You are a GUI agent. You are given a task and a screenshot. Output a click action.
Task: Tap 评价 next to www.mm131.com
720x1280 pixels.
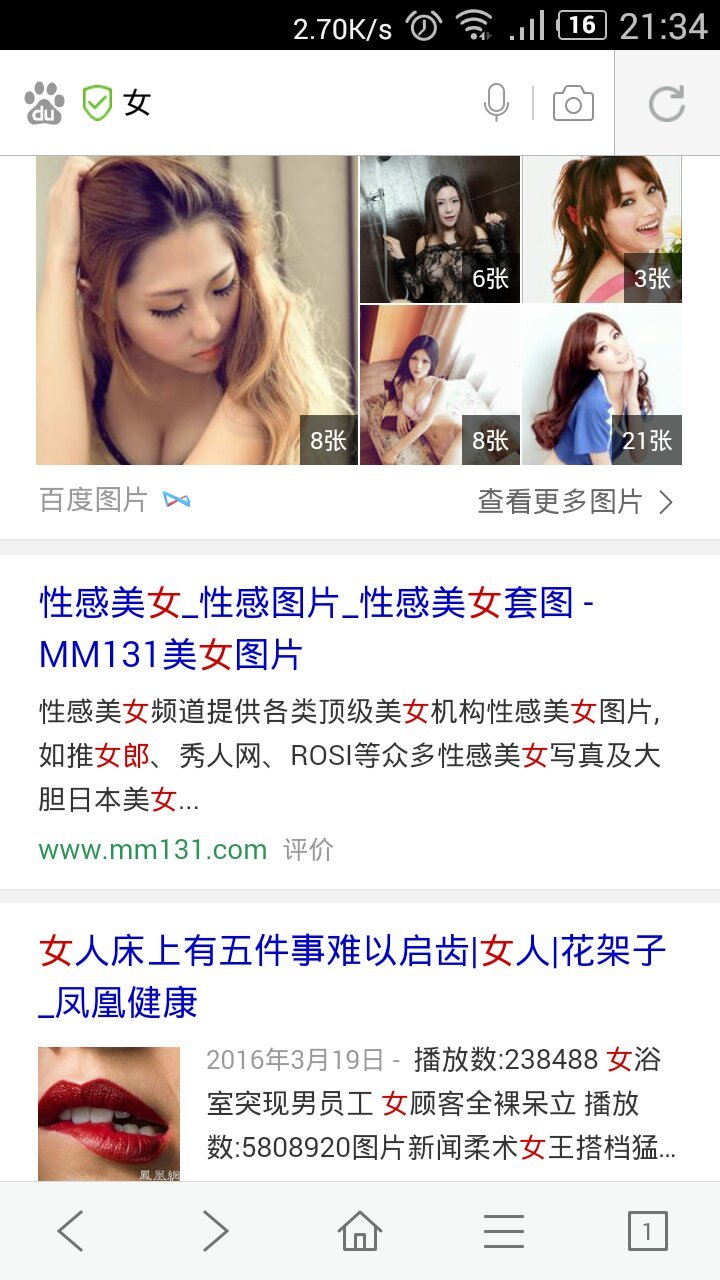point(308,850)
